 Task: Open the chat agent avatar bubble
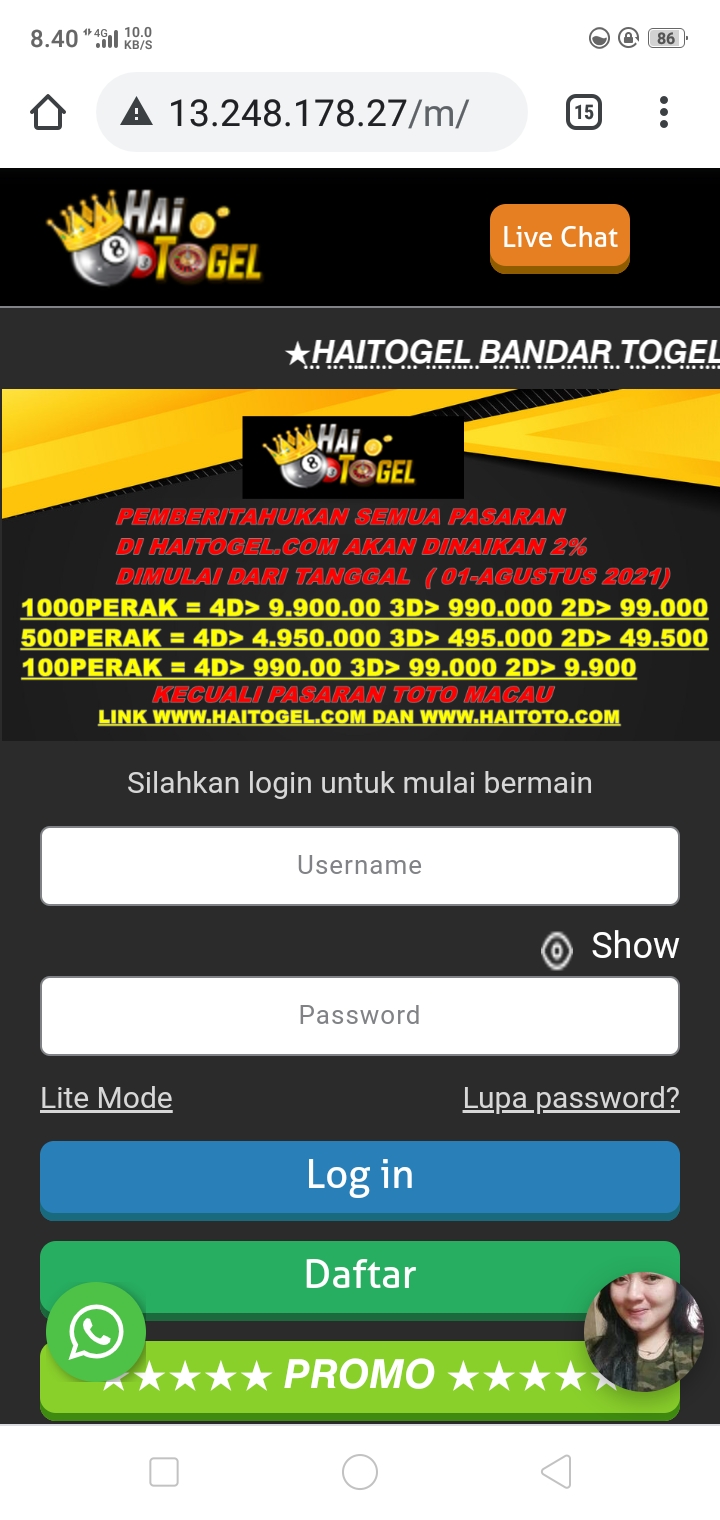click(643, 1330)
